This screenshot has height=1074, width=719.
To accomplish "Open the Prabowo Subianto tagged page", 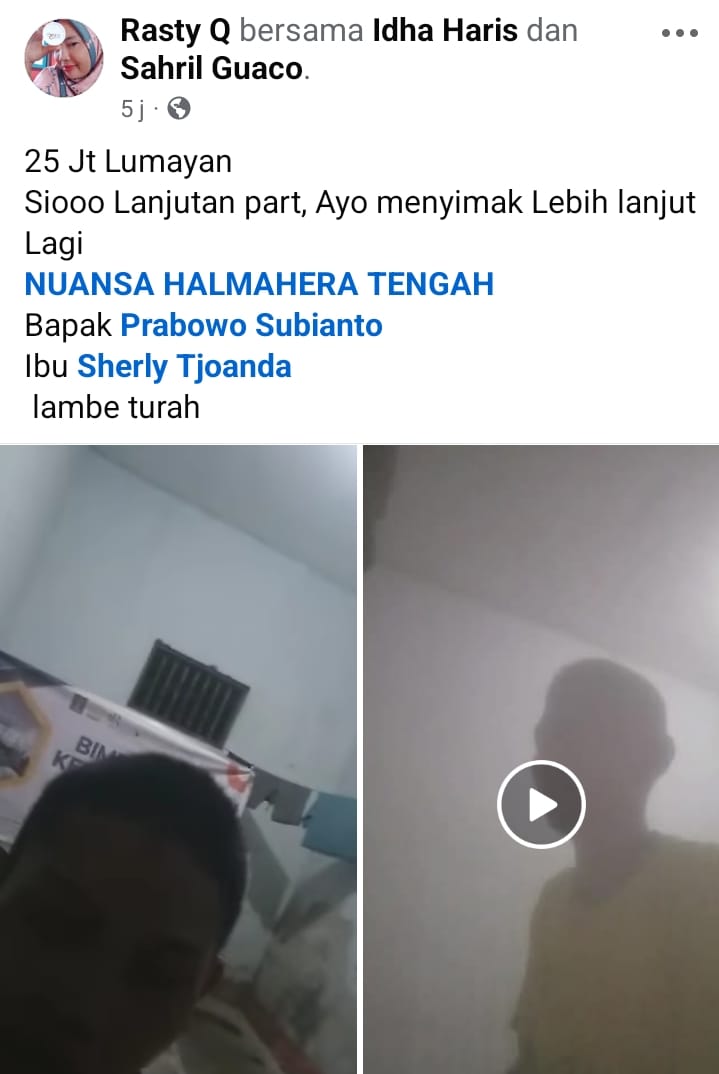I will [x=251, y=325].
